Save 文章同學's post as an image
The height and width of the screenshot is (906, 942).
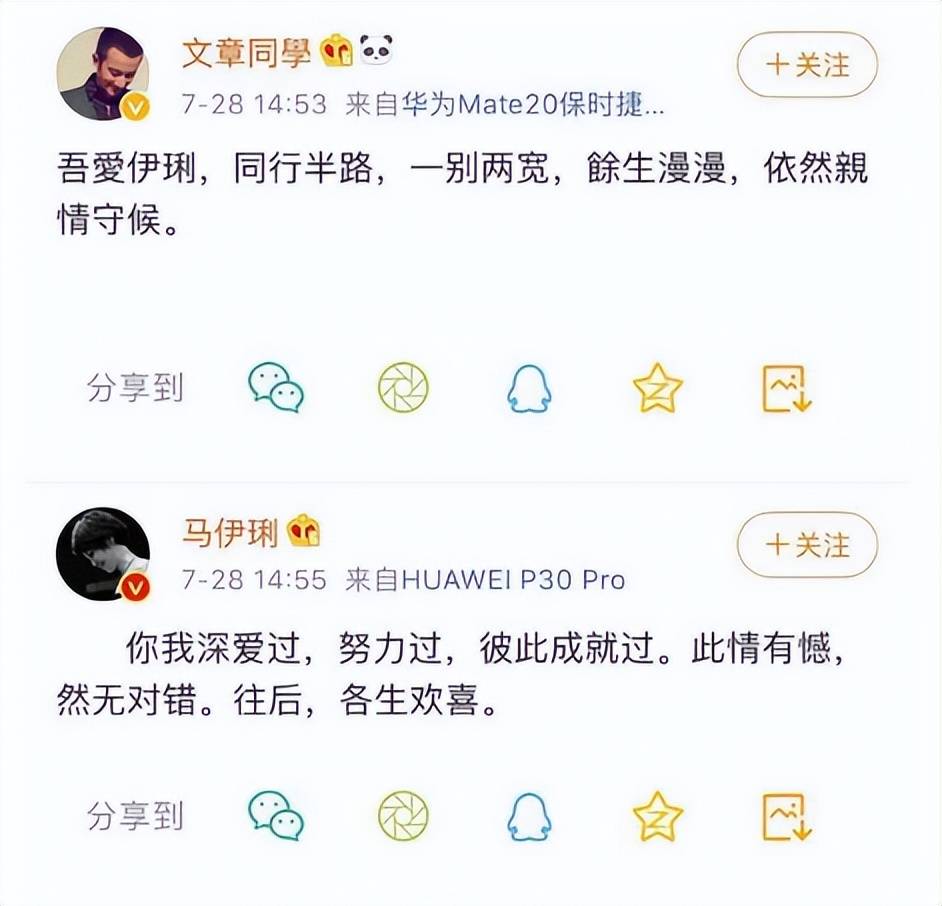pyautogui.click(x=787, y=388)
